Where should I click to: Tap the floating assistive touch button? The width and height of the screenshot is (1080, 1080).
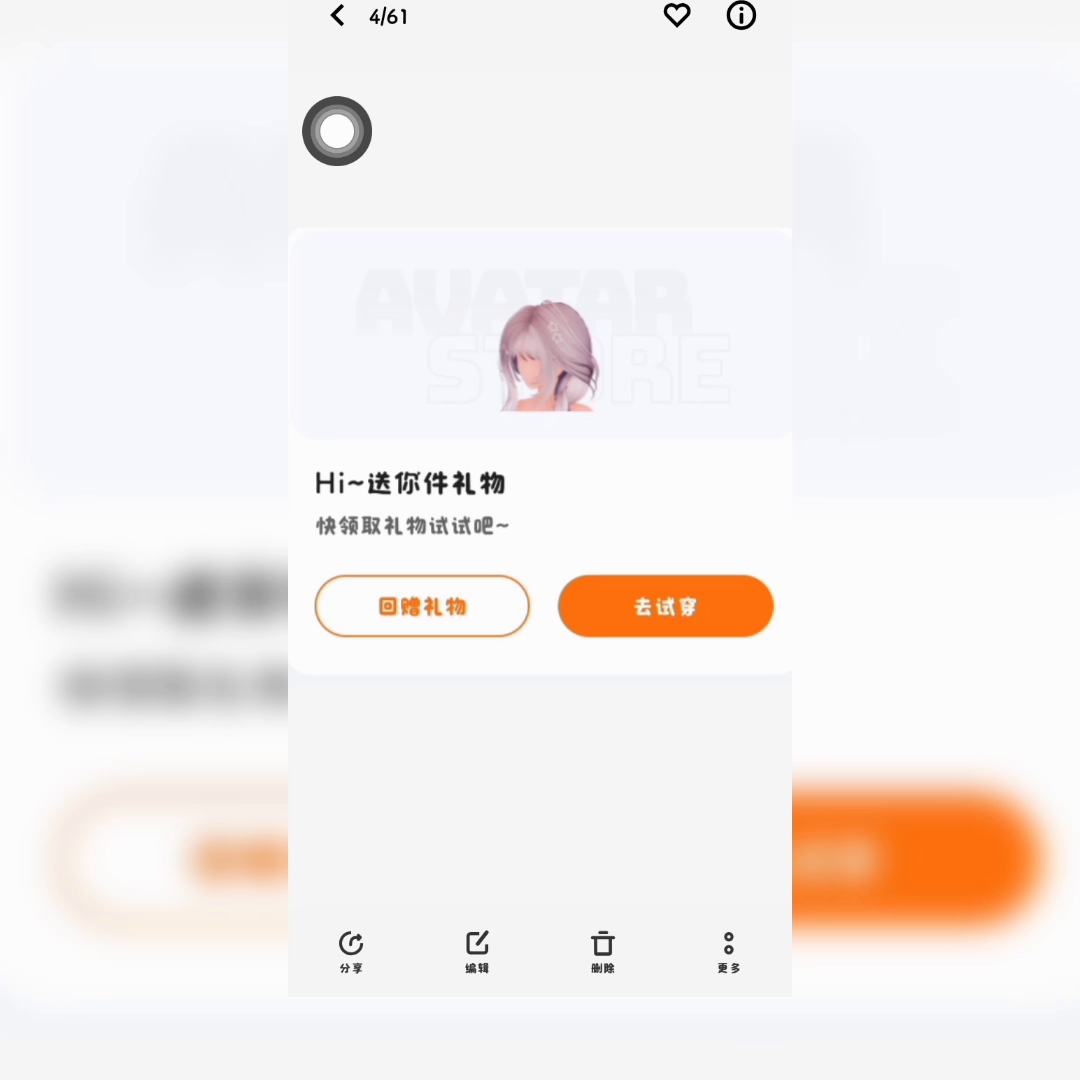[x=337, y=131]
